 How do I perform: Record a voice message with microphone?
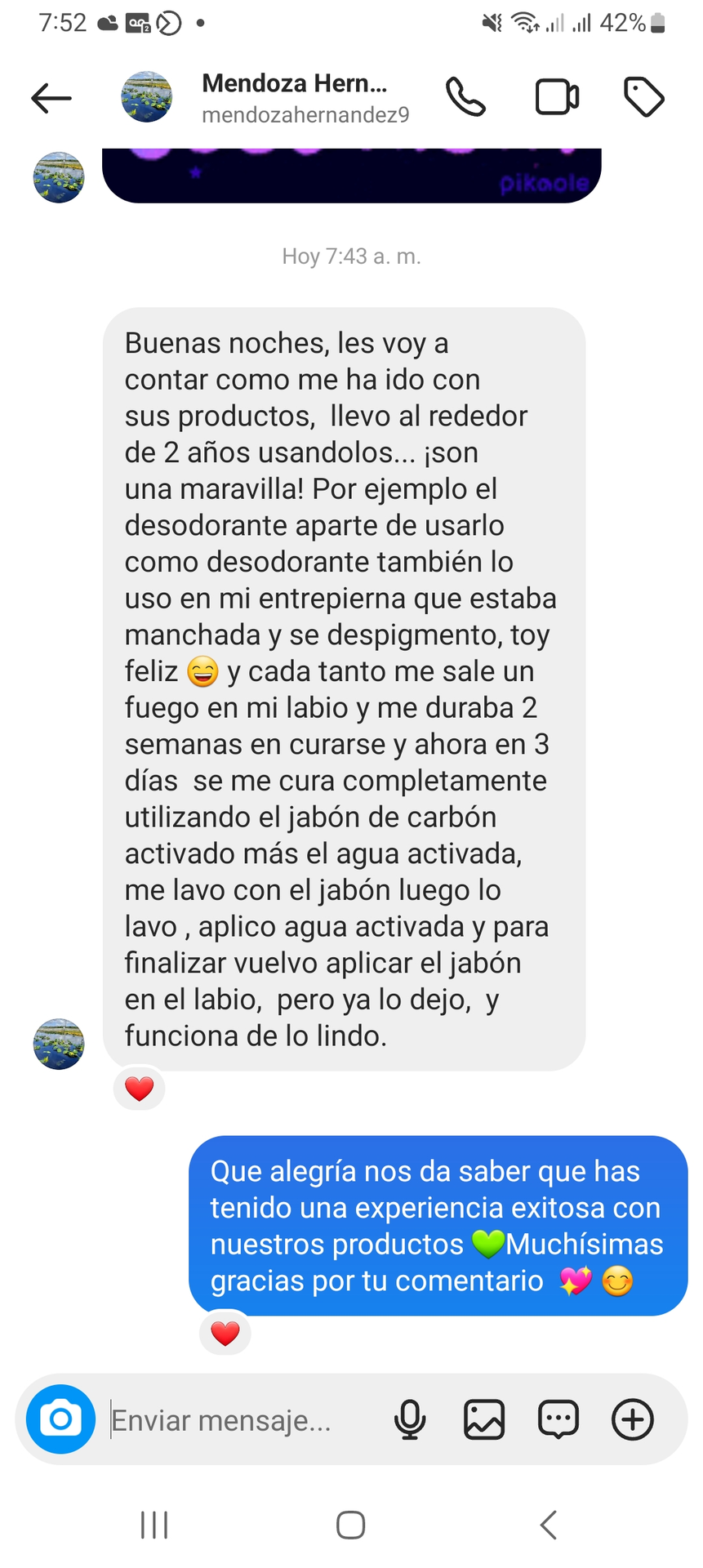[410, 1419]
